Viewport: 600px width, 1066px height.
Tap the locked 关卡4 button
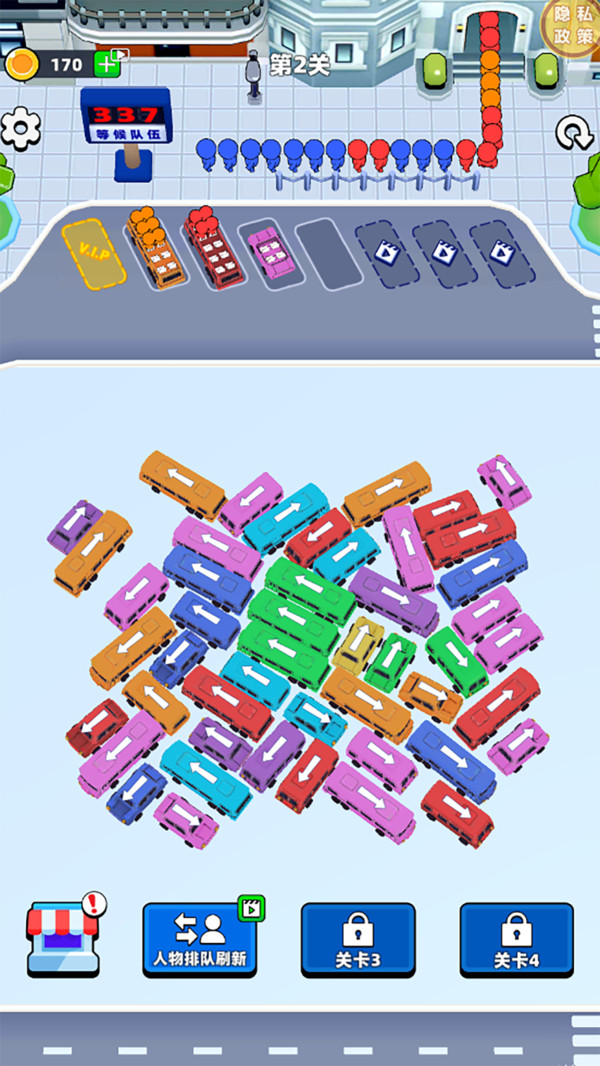(516, 938)
